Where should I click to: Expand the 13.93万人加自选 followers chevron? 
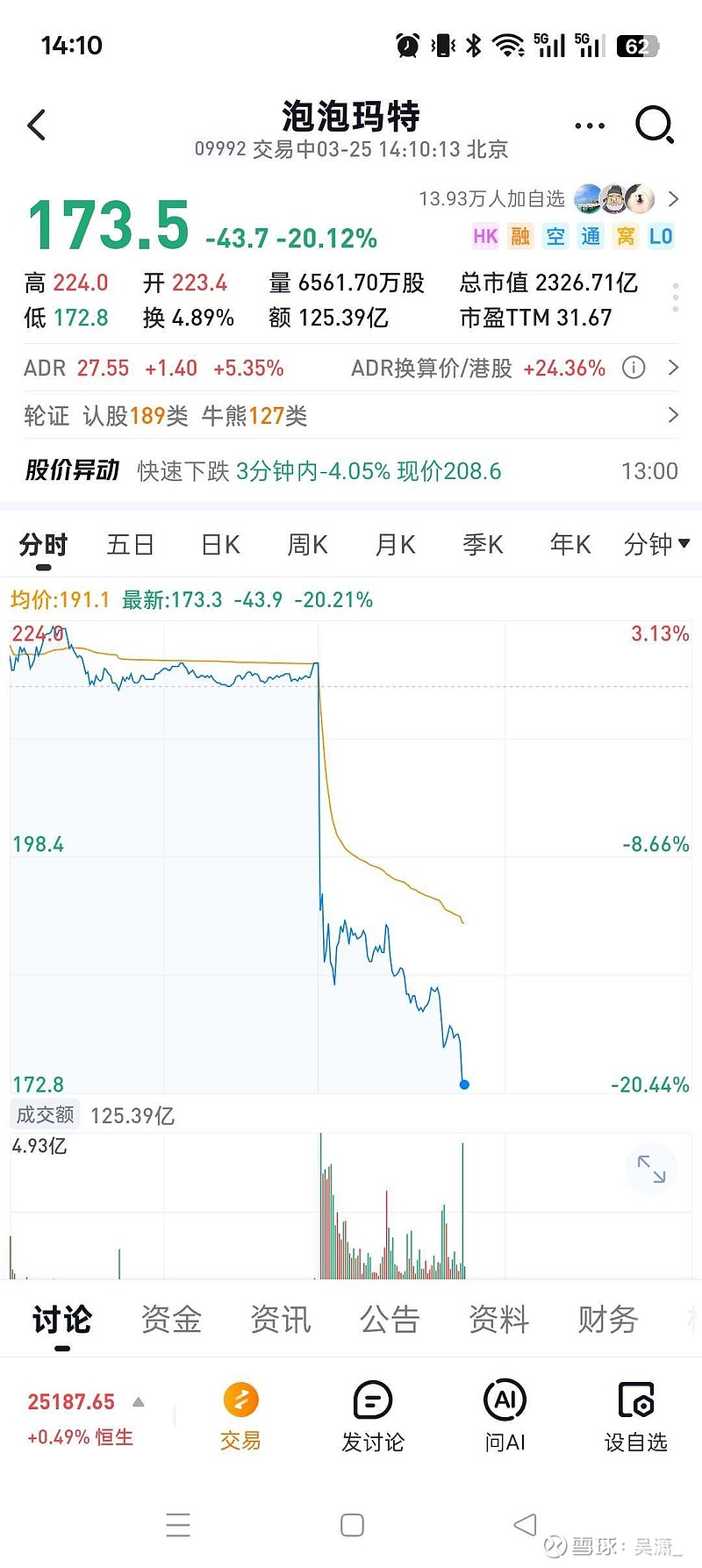click(x=674, y=199)
